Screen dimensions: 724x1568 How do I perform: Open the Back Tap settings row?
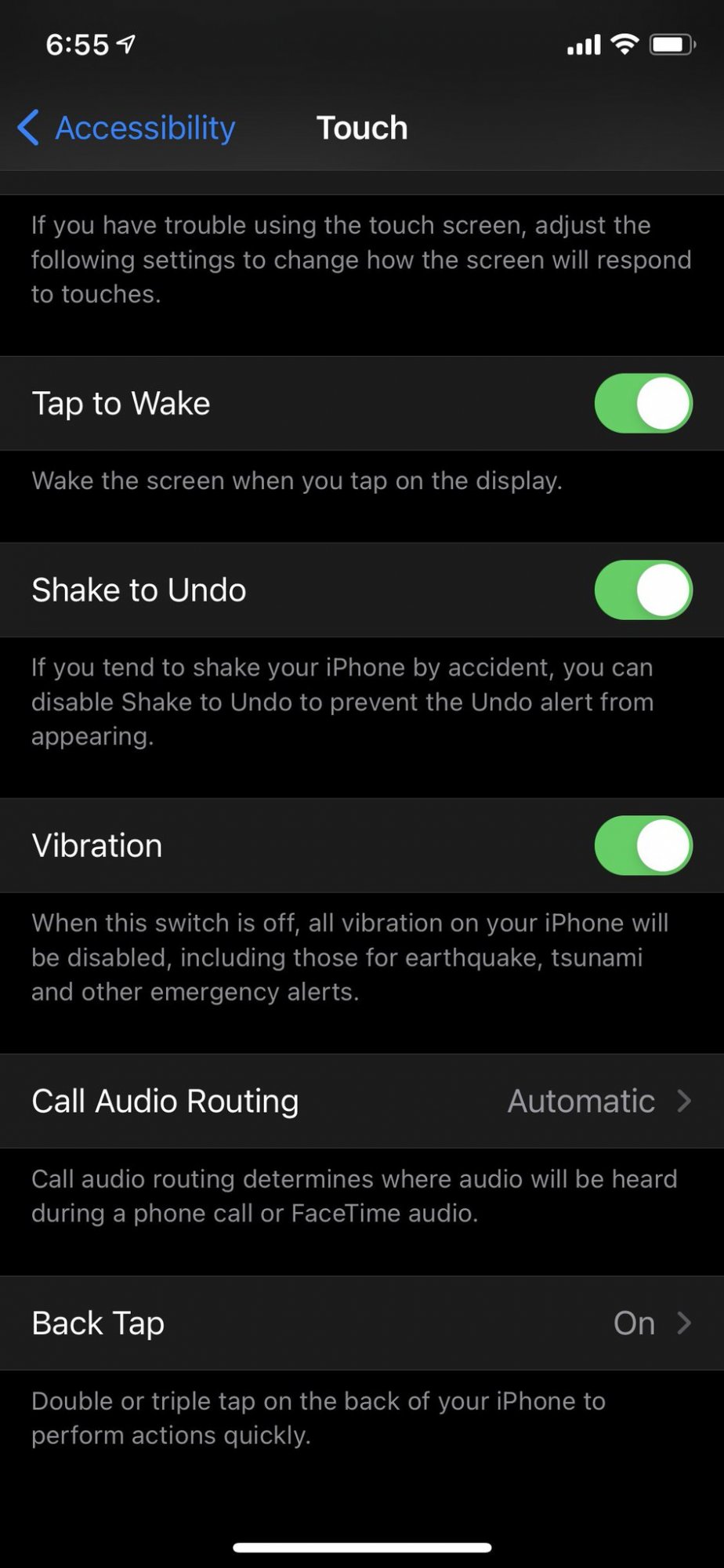[362, 1323]
